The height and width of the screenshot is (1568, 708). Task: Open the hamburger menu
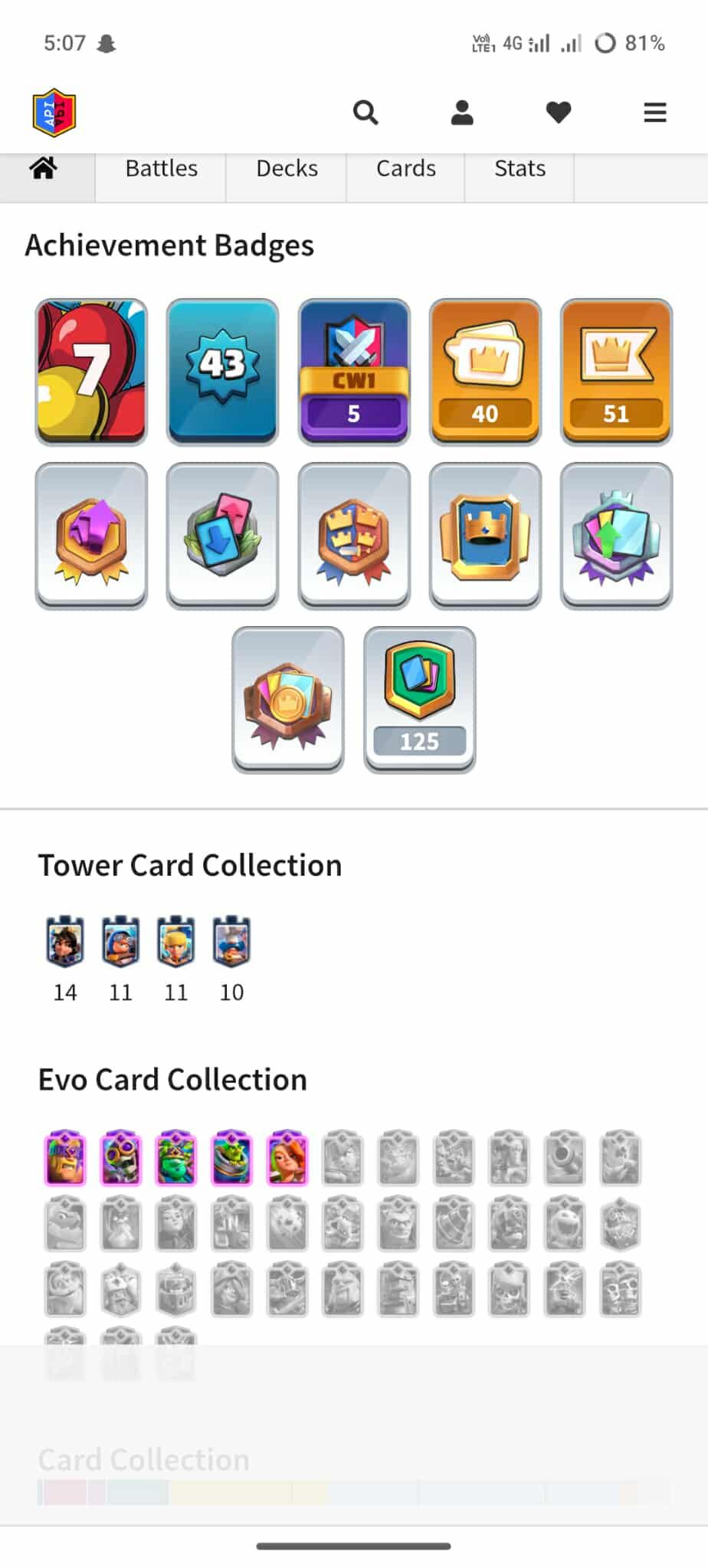654,113
